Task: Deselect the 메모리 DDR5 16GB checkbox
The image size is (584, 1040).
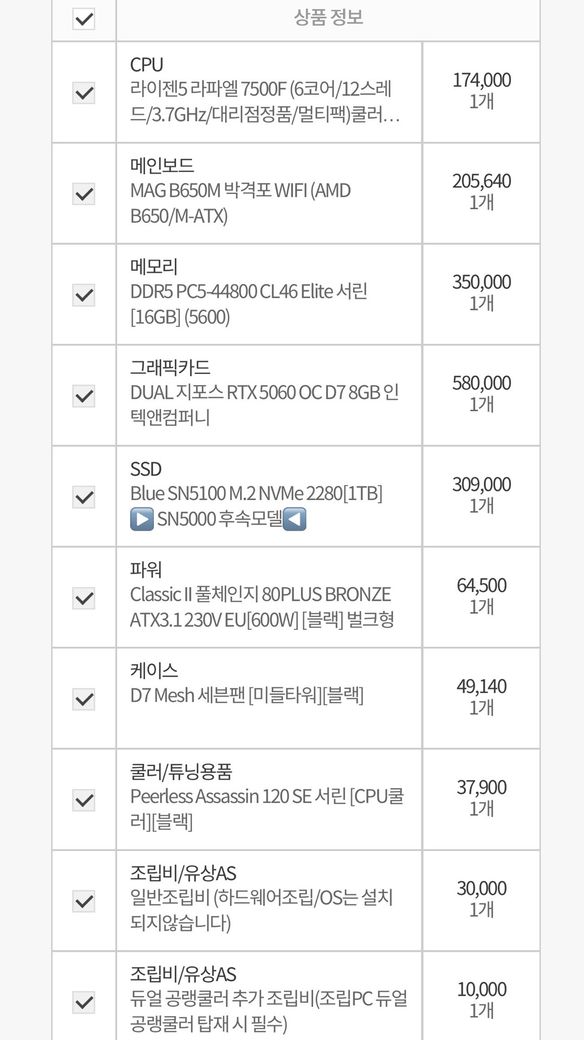Action: (x=84, y=294)
